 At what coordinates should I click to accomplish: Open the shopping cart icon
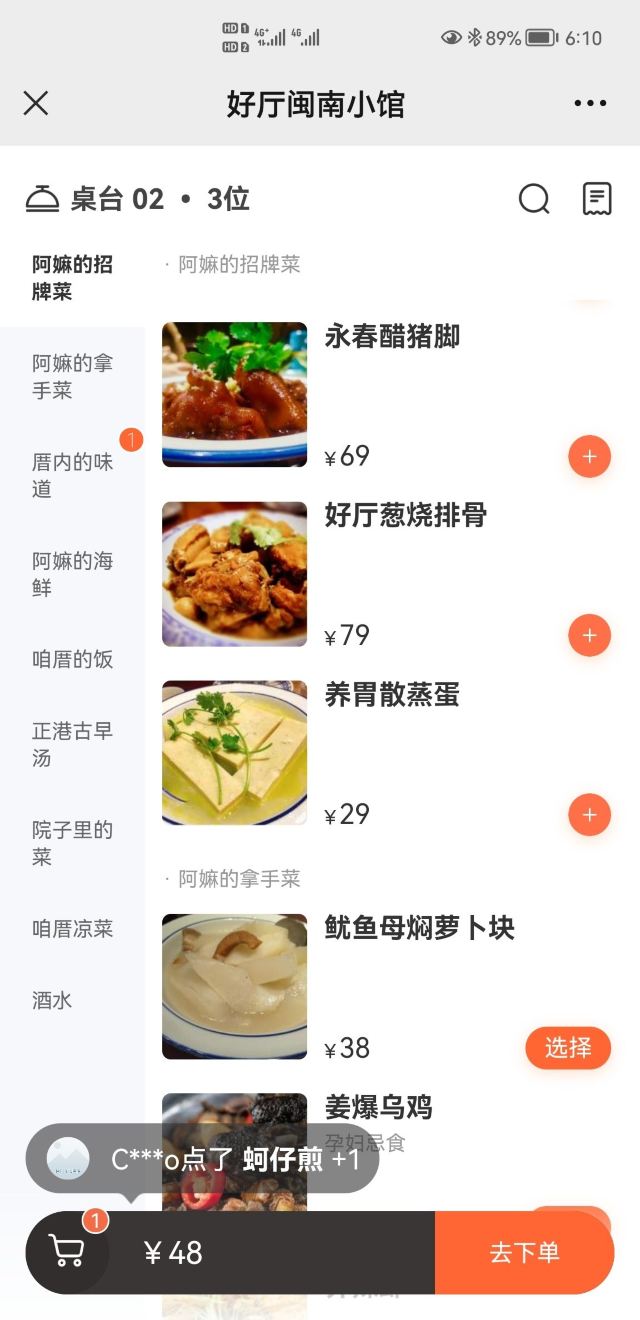(x=67, y=1252)
